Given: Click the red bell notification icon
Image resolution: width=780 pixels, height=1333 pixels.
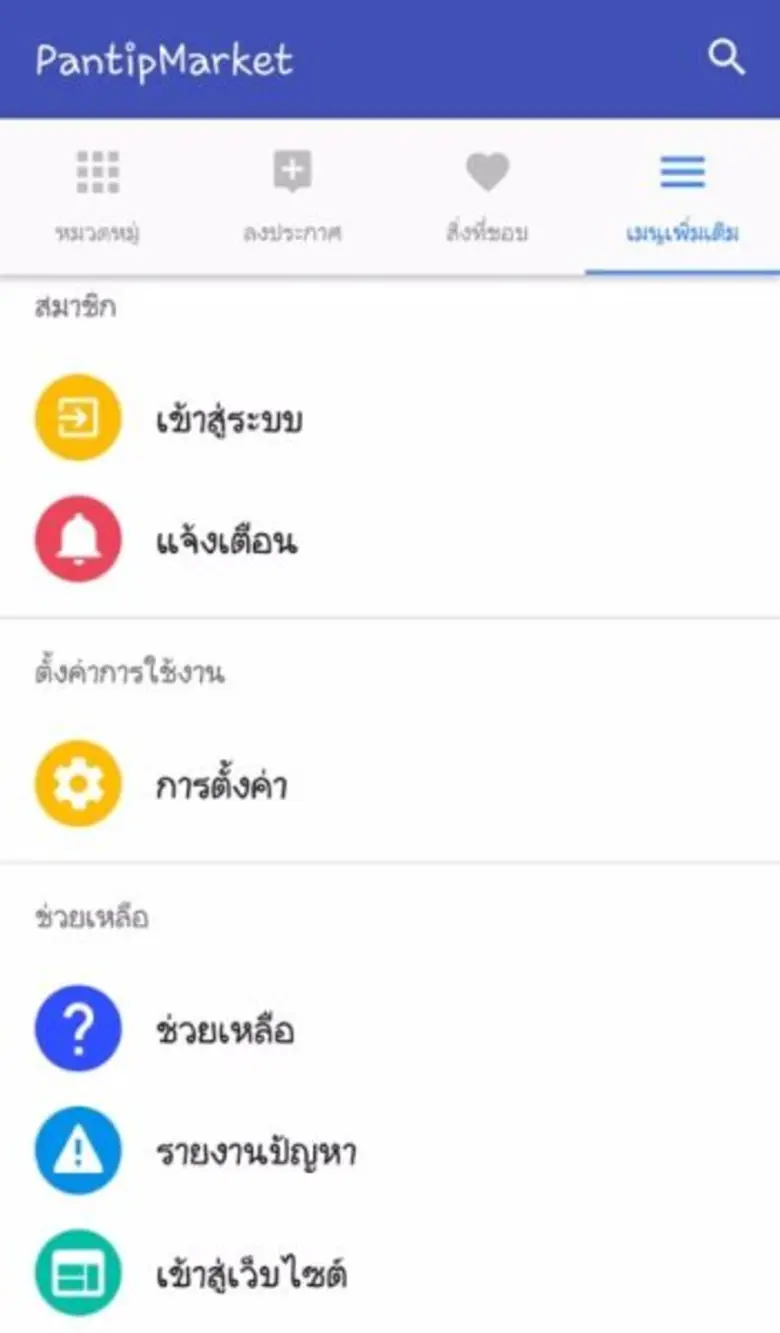Looking at the screenshot, I should coord(77,540).
